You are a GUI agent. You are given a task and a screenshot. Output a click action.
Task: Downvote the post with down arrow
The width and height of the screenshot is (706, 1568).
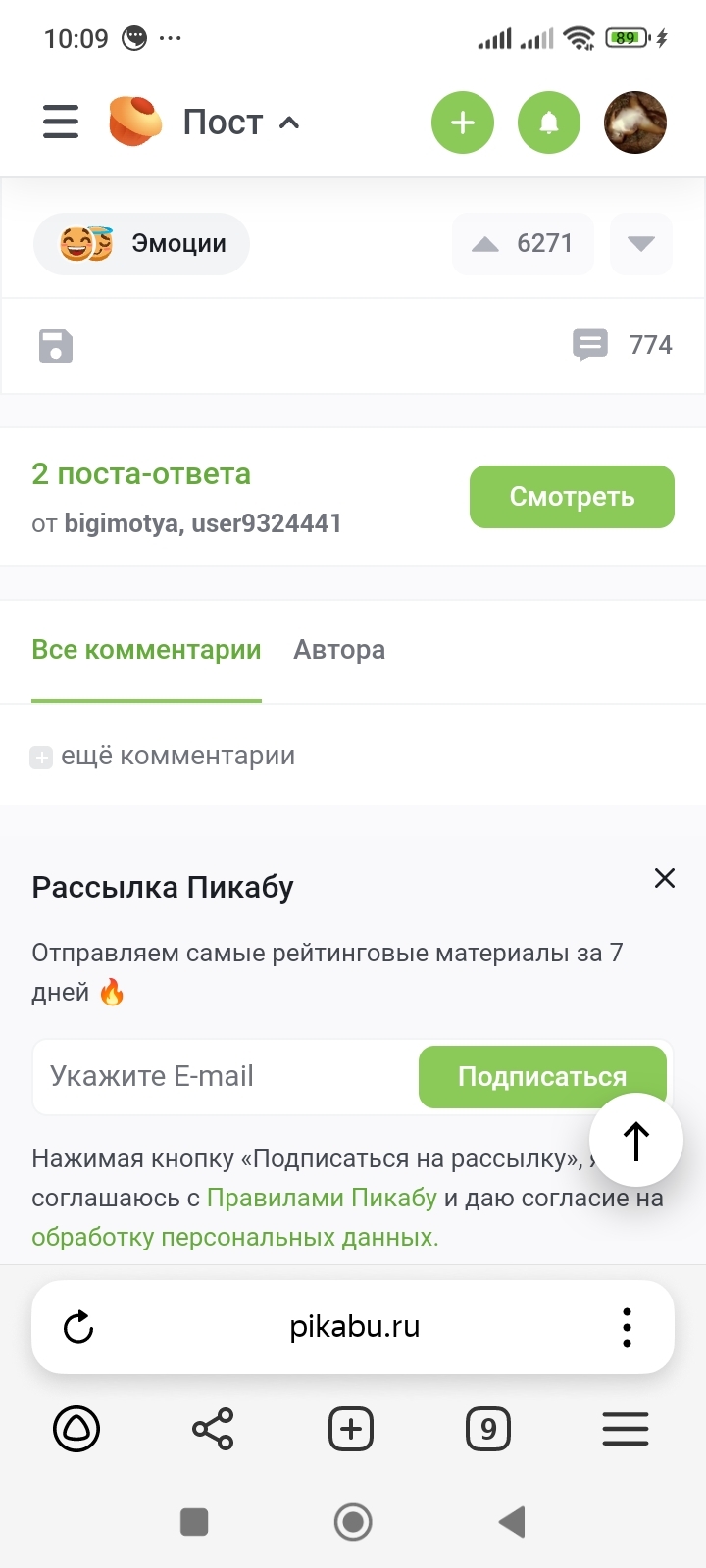pyautogui.click(x=641, y=244)
